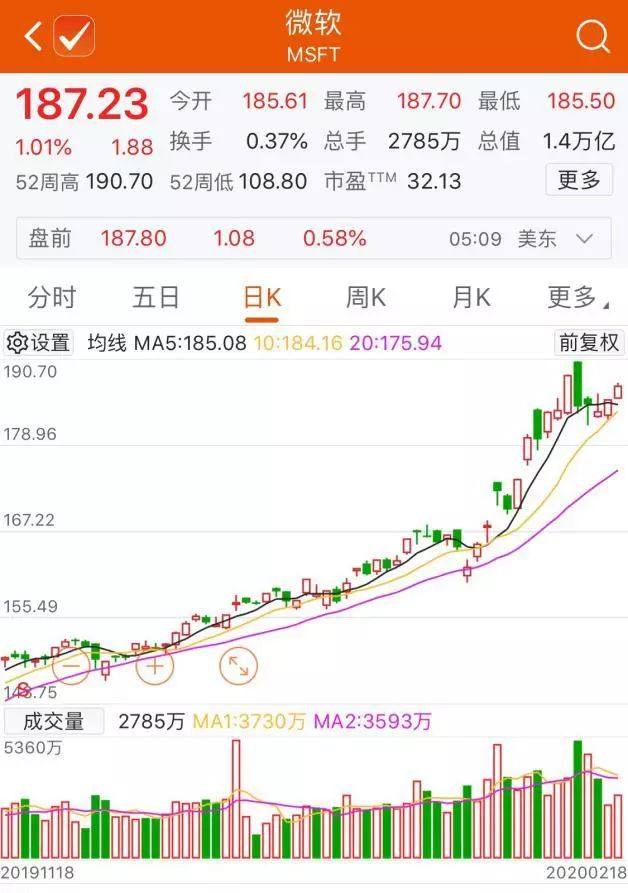Screen dimensions: 628x893
Task: Open chart 设置 settings
Action: click(39, 343)
